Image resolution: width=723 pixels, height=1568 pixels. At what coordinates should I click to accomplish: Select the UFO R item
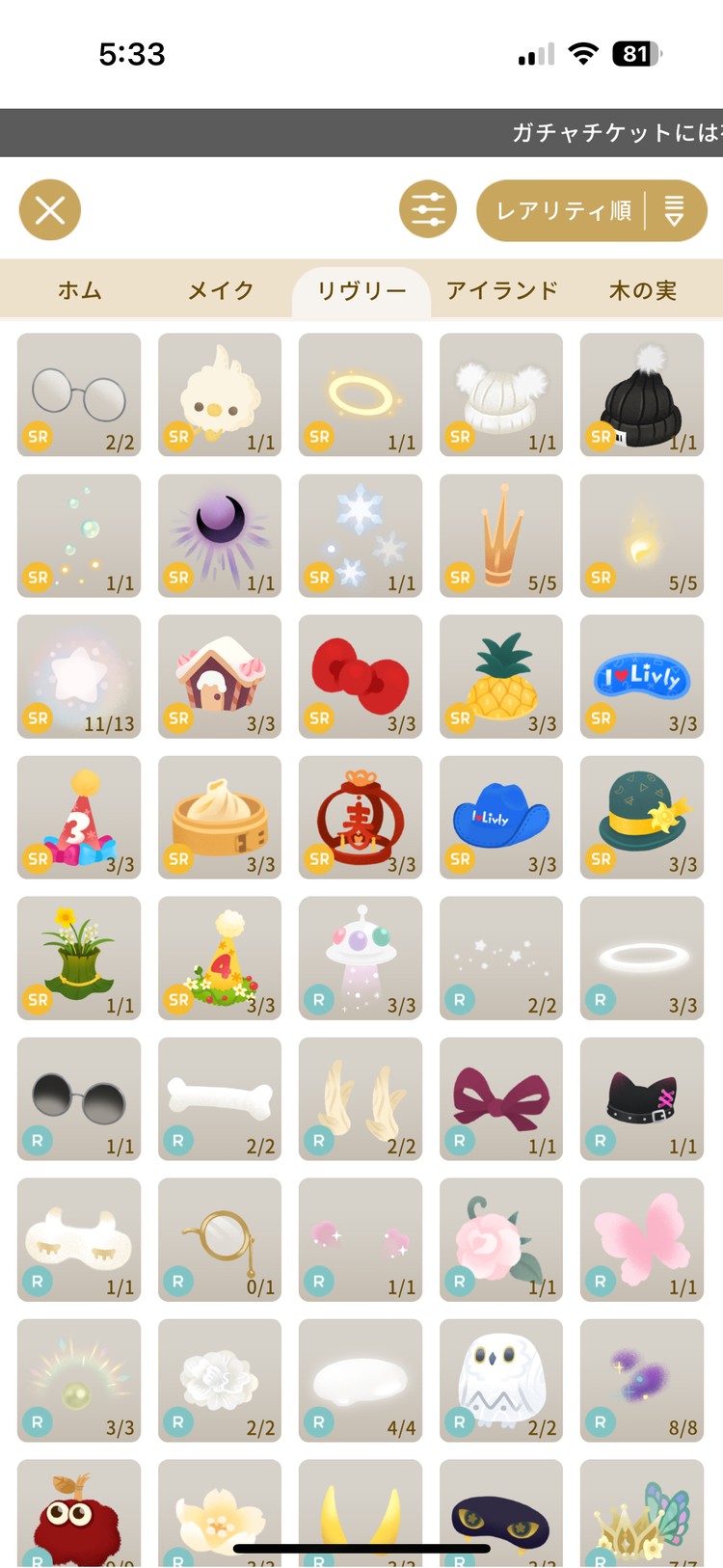pos(361,958)
